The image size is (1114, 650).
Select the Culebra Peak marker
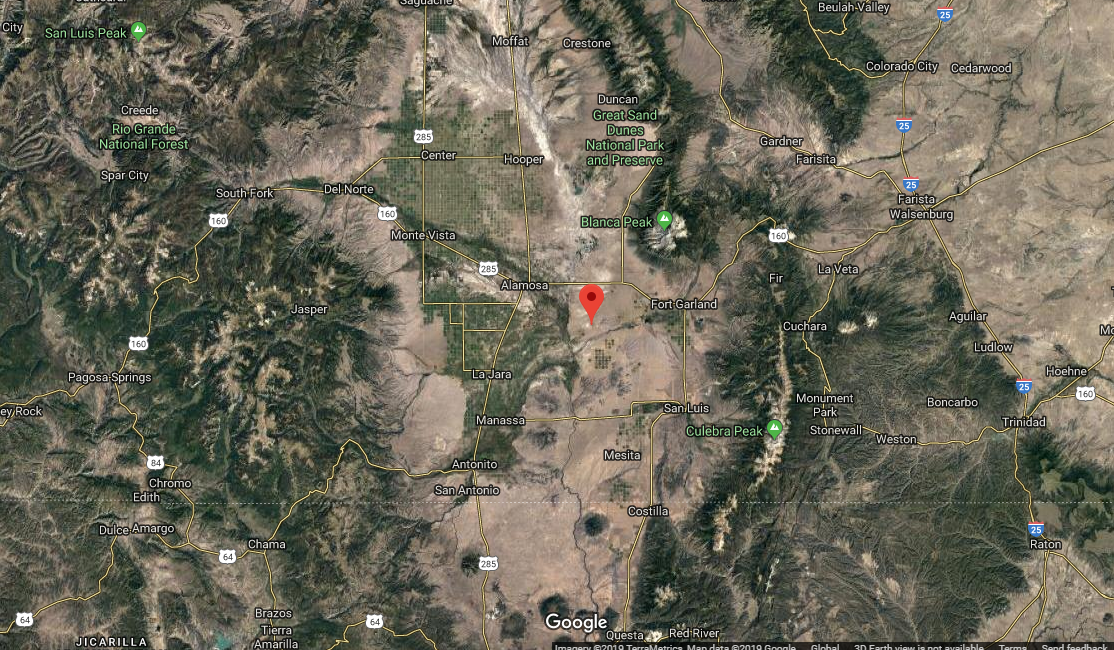[x=773, y=430]
